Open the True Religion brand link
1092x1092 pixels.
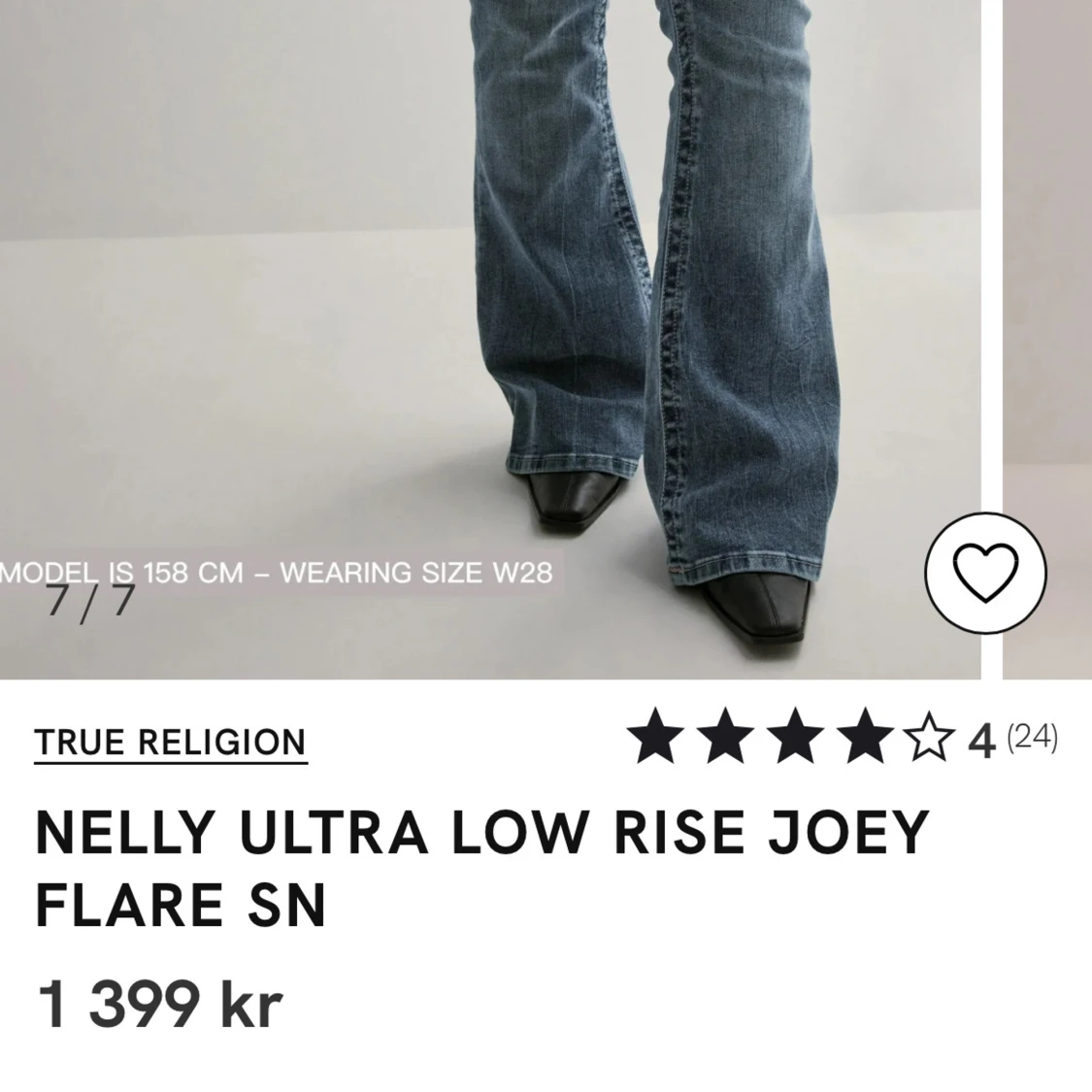click(x=171, y=743)
